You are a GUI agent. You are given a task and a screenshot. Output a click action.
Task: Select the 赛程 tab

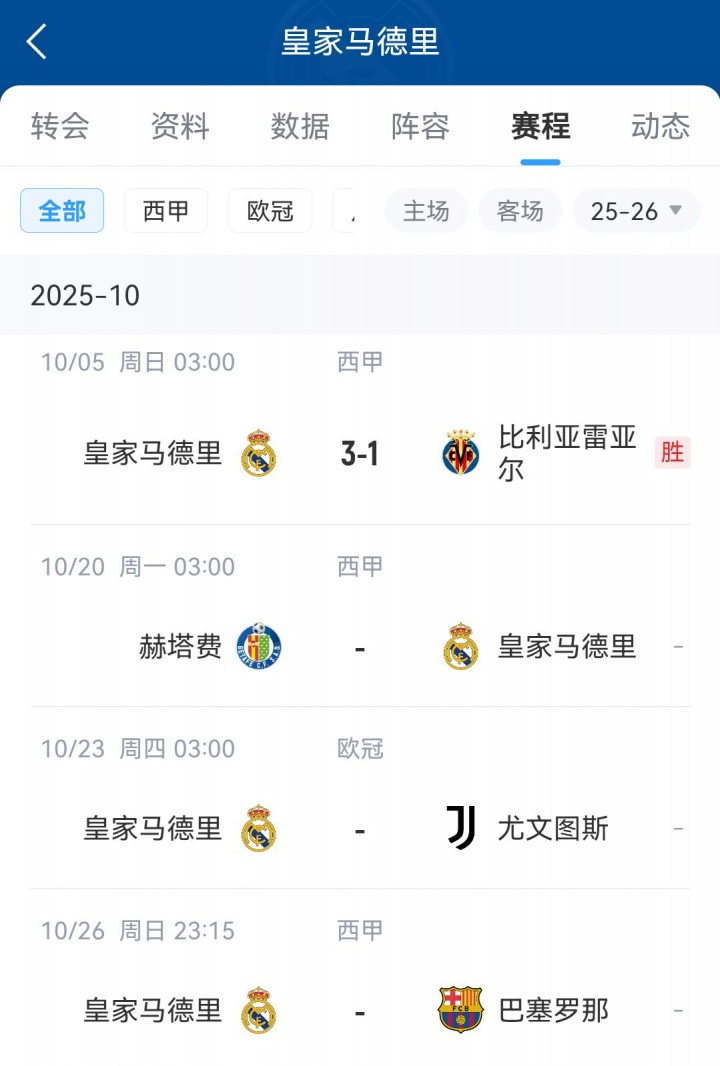[540, 127]
